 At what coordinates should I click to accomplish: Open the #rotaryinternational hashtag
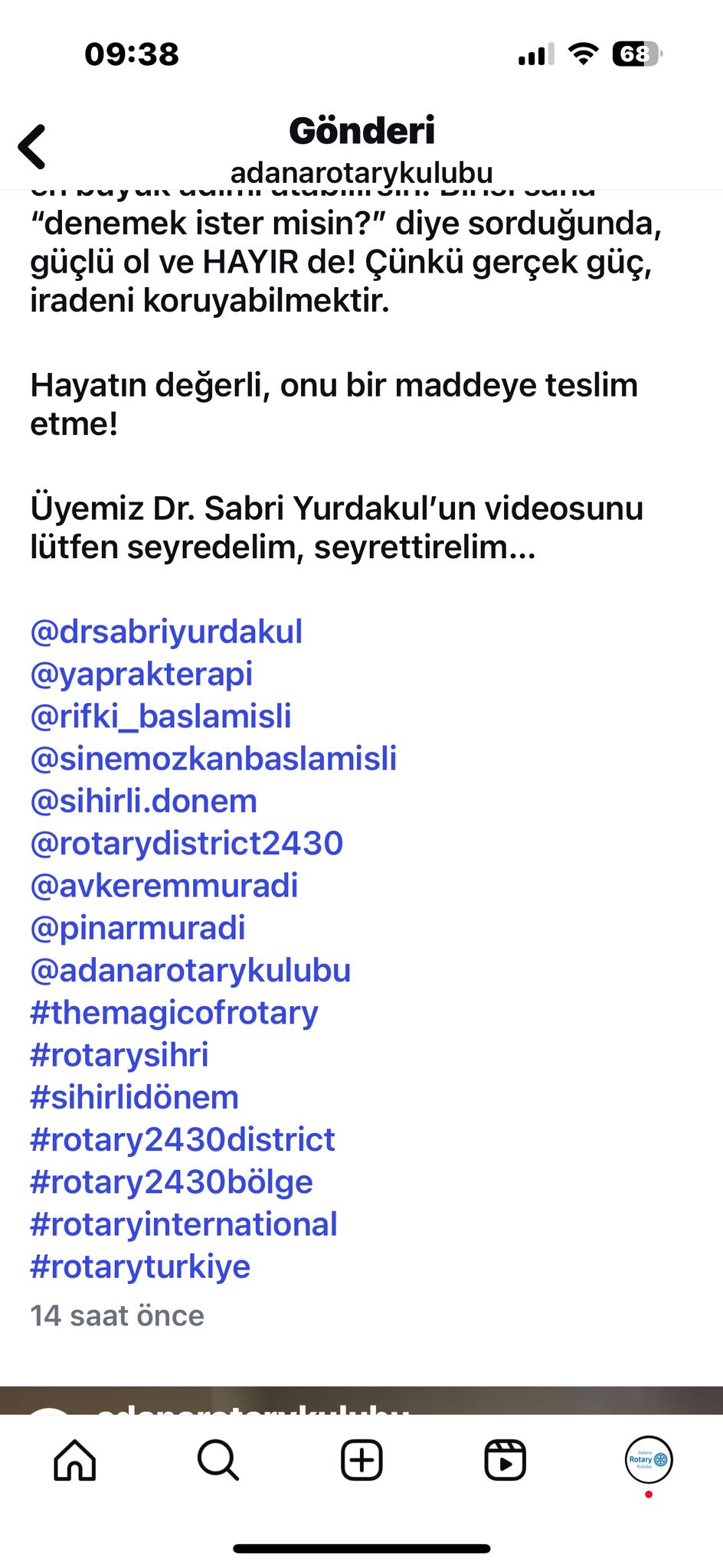tap(184, 1224)
